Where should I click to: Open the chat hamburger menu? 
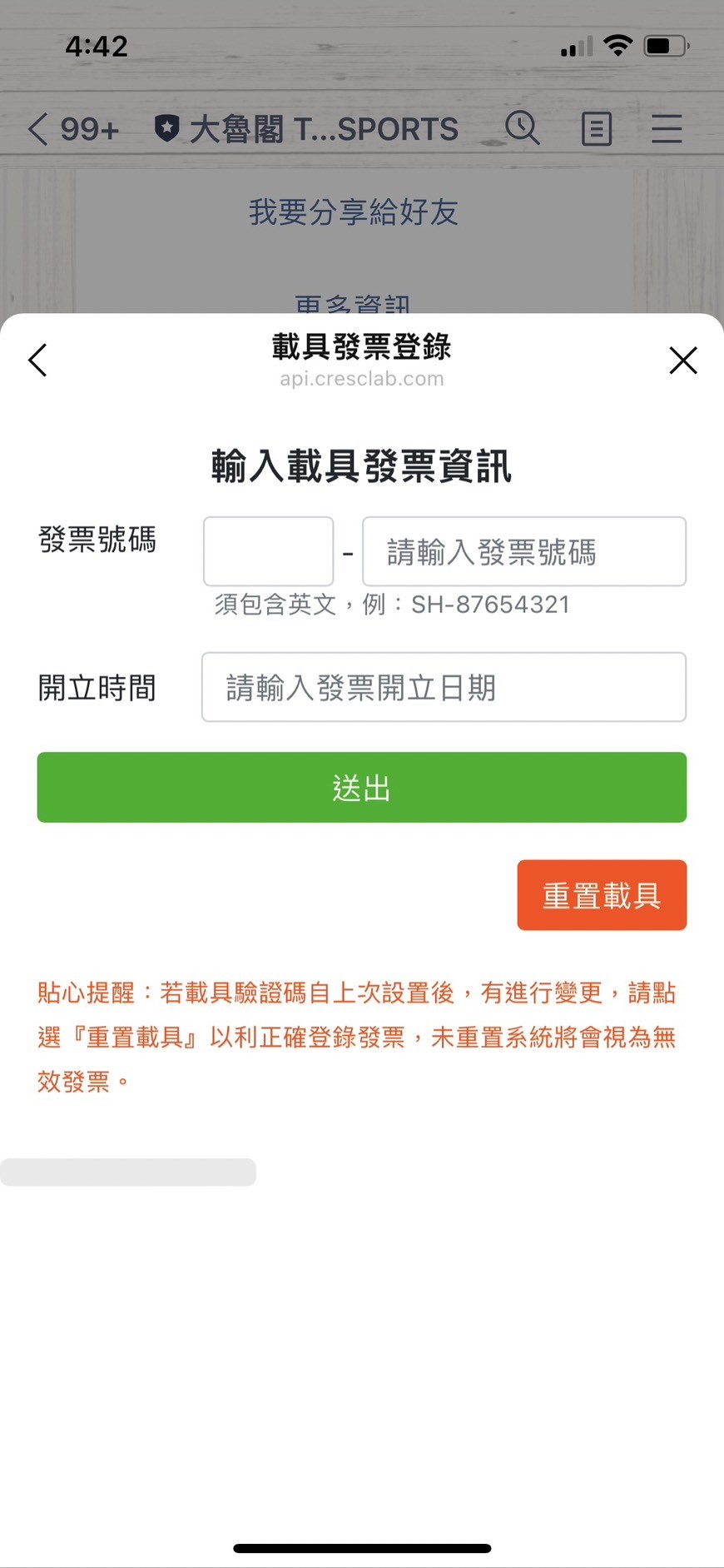[667, 129]
